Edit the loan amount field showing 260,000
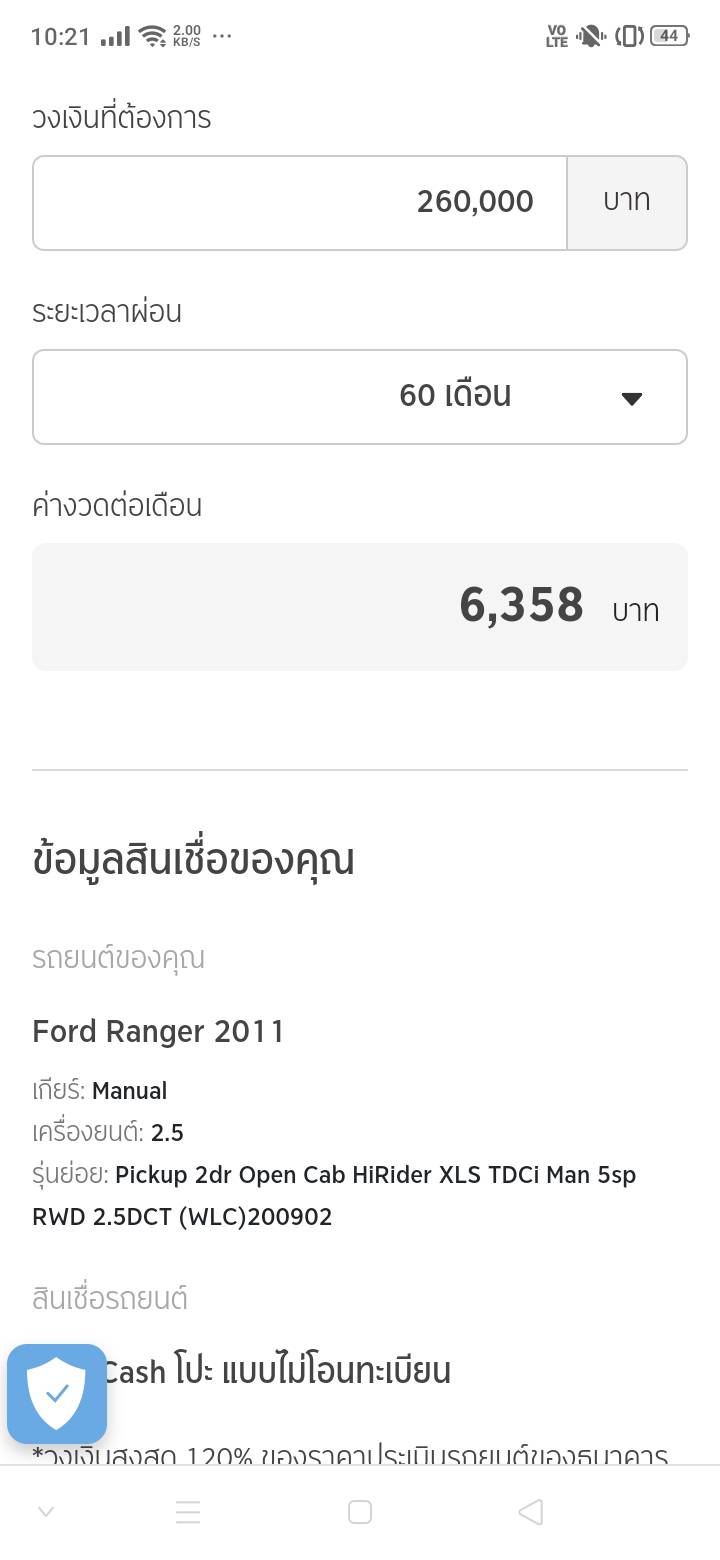720x1560 pixels. [x=300, y=202]
